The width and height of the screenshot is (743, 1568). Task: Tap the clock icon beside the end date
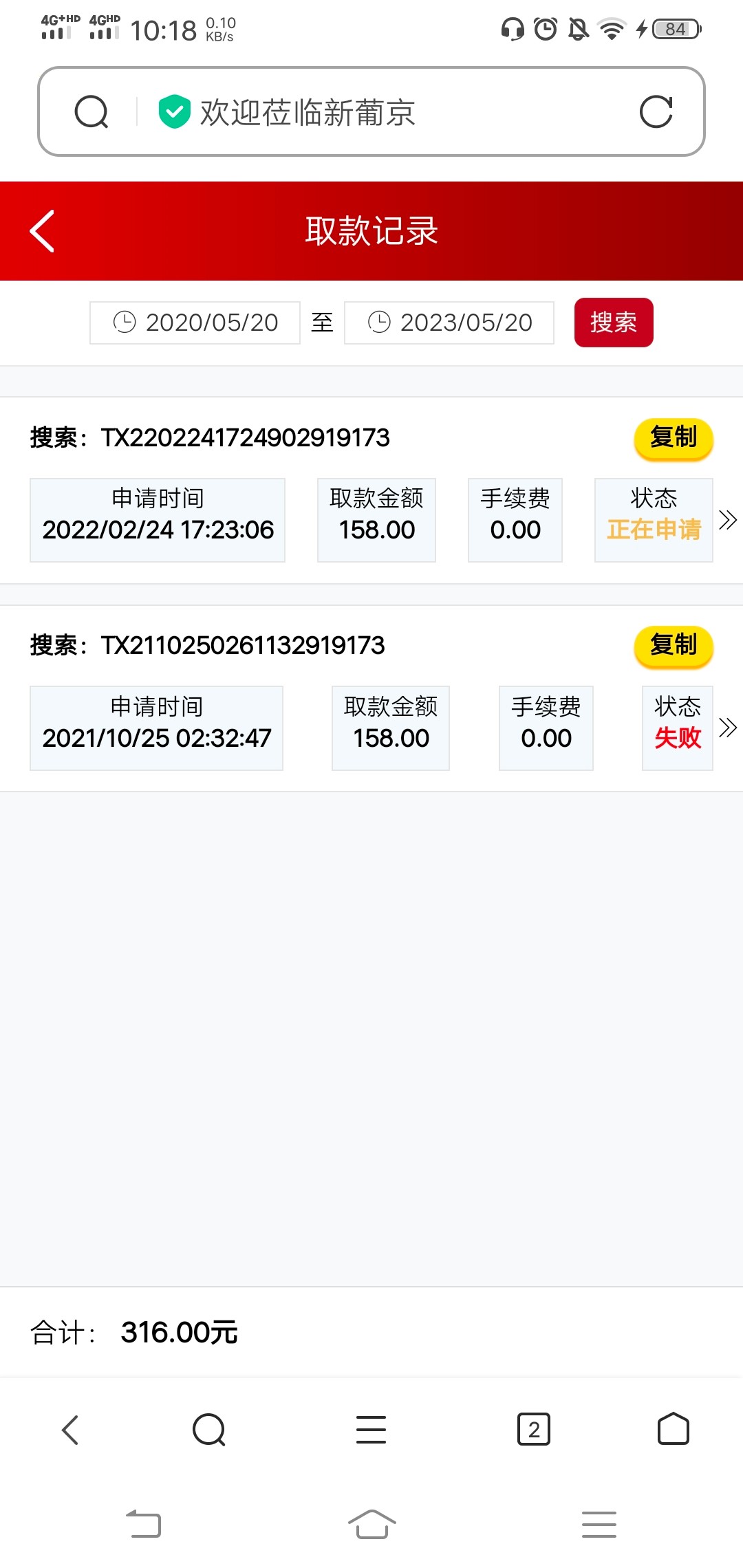pyautogui.click(x=379, y=322)
